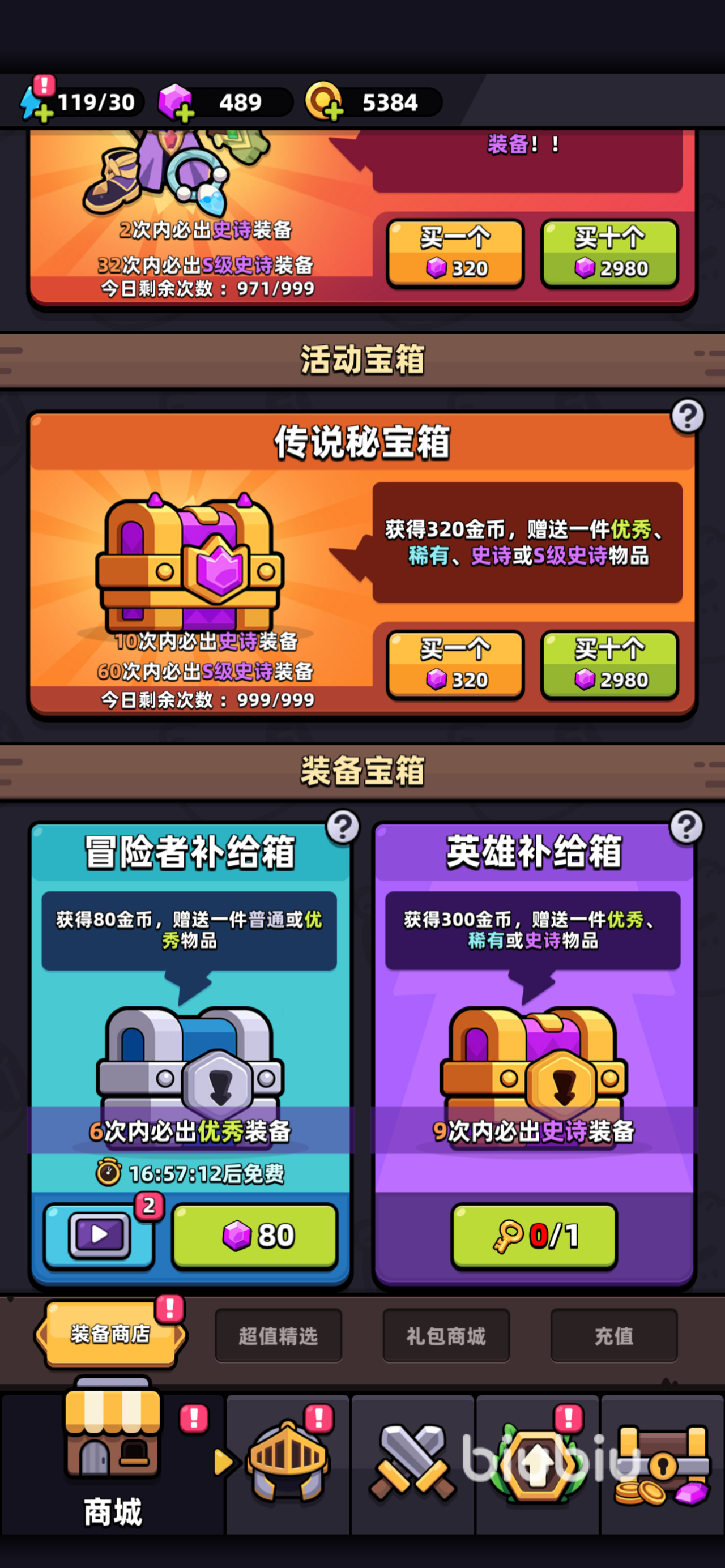This screenshot has height=1568, width=725.
Task: Buy 冒险者补给箱 for 80 gems
Action: 255,1235
